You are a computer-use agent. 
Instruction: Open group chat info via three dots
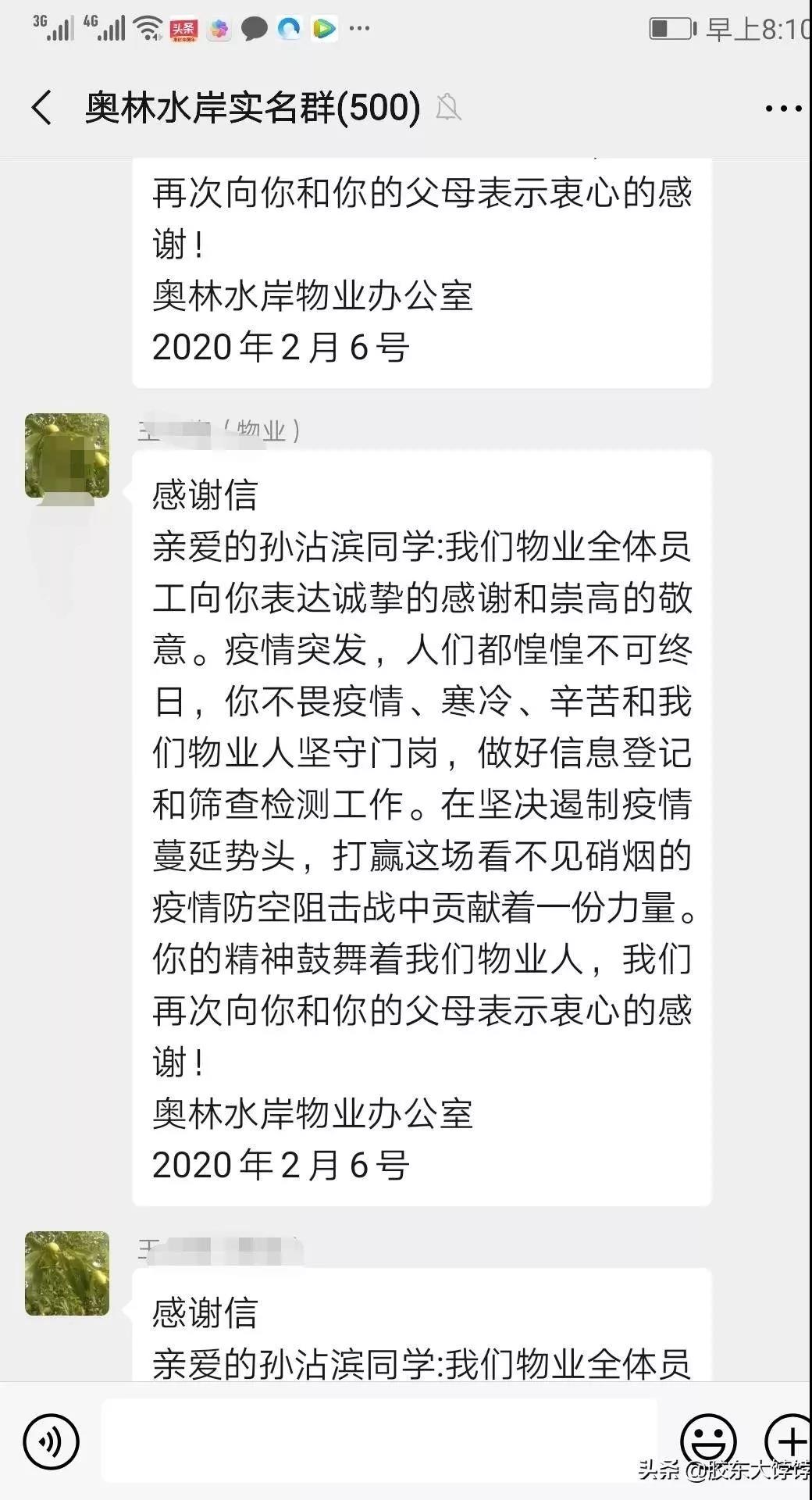pos(782,109)
